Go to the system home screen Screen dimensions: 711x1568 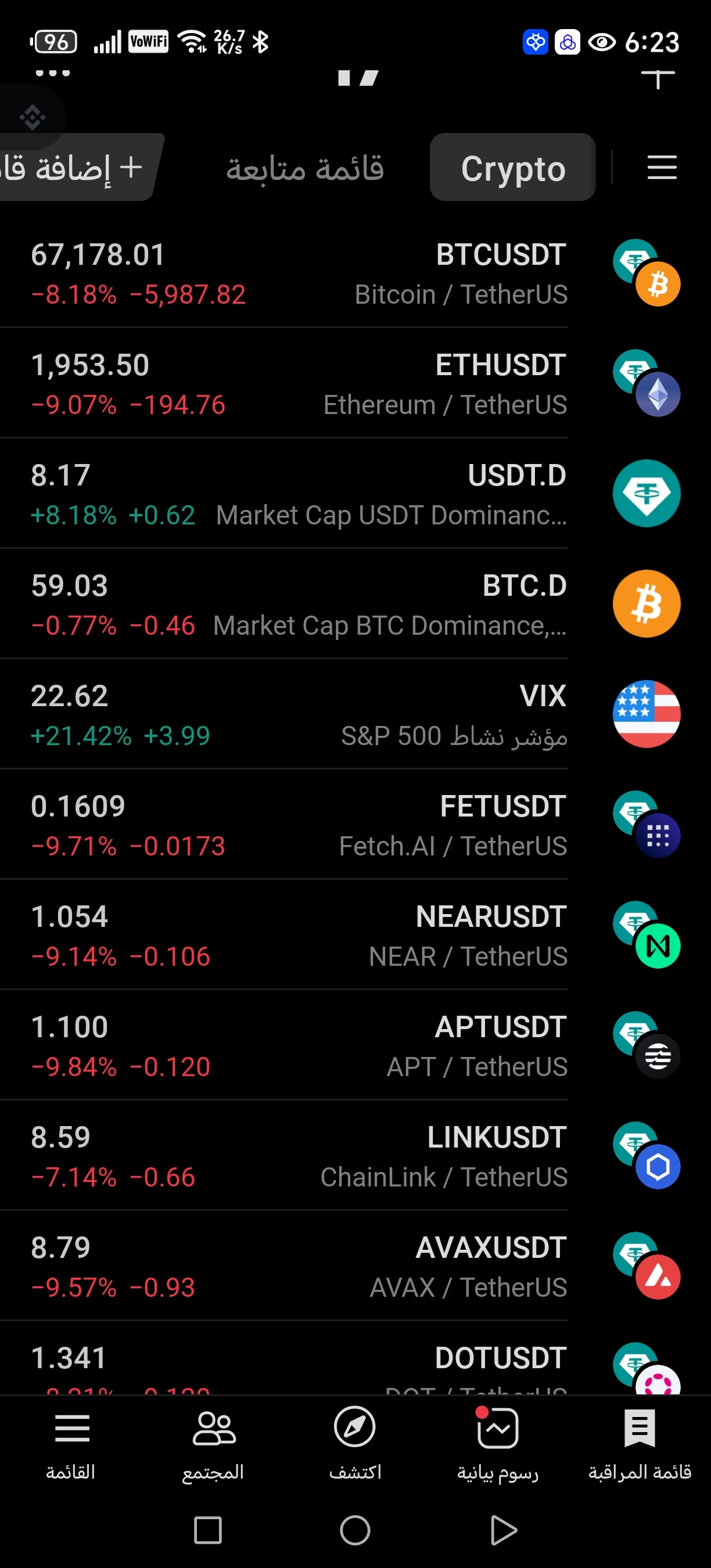point(355,1530)
